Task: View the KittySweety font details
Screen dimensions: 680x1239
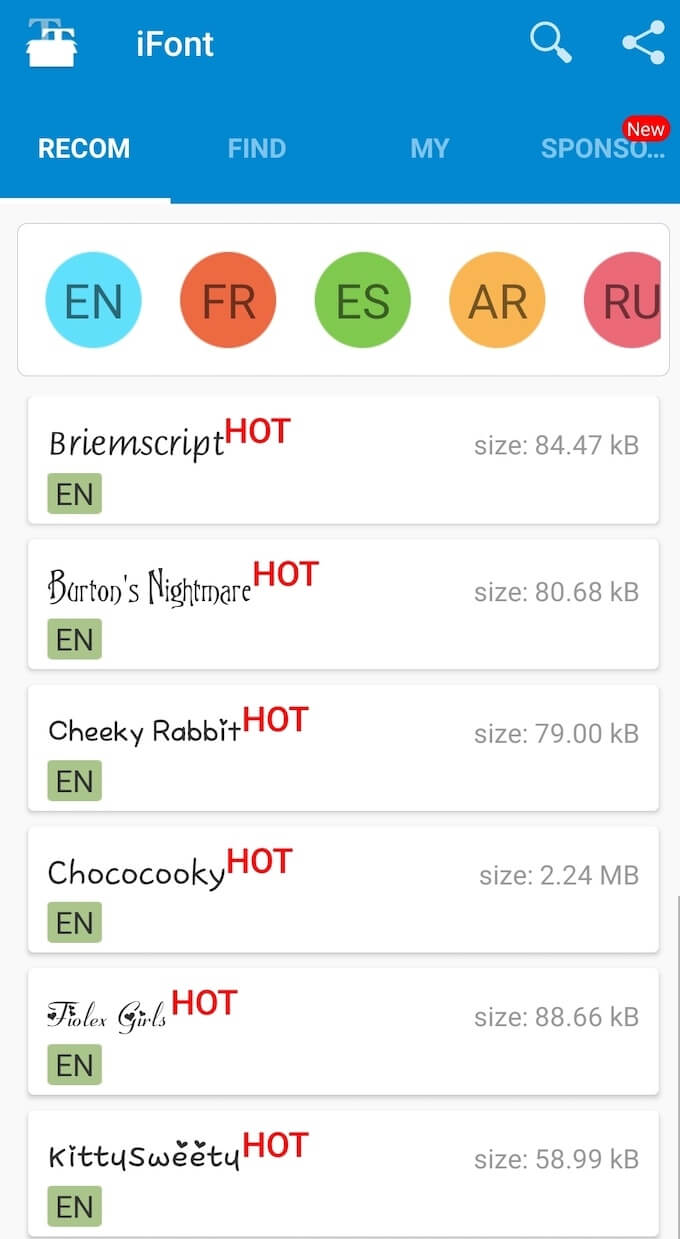Action: pyautogui.click(x=343, y=1173)
